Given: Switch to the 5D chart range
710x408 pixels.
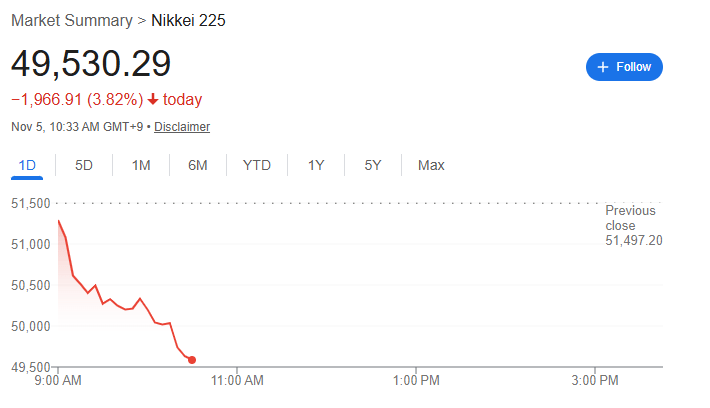Looking at the screenshot, I should pos(84,165).
